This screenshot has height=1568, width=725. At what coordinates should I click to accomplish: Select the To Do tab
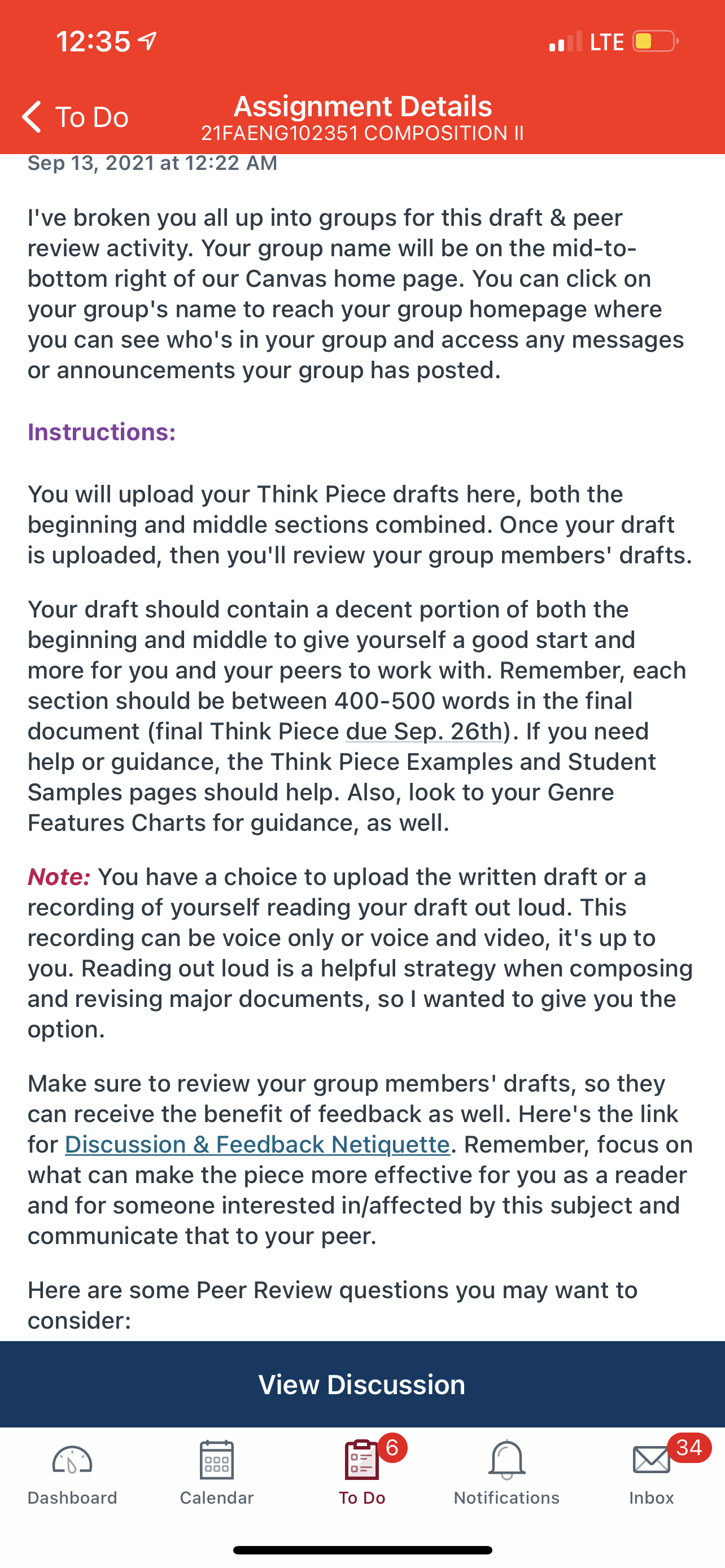(x=363, y=1473)
